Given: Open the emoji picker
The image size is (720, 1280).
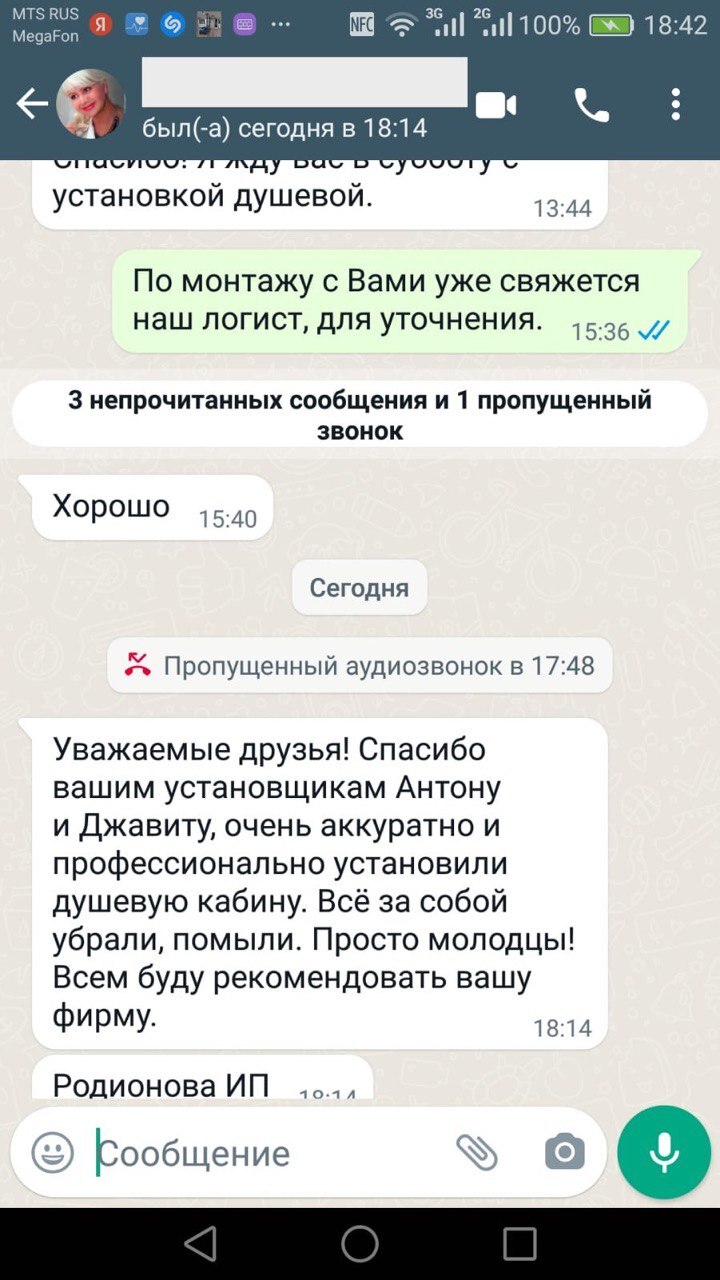Looking at the screenshot, I should 53,1153.
